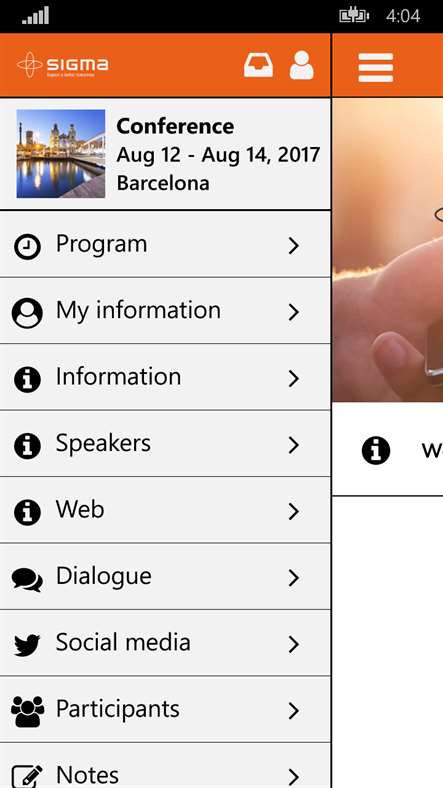Open Notes
Screen dimensions: 443x788
tap(165, 766)
